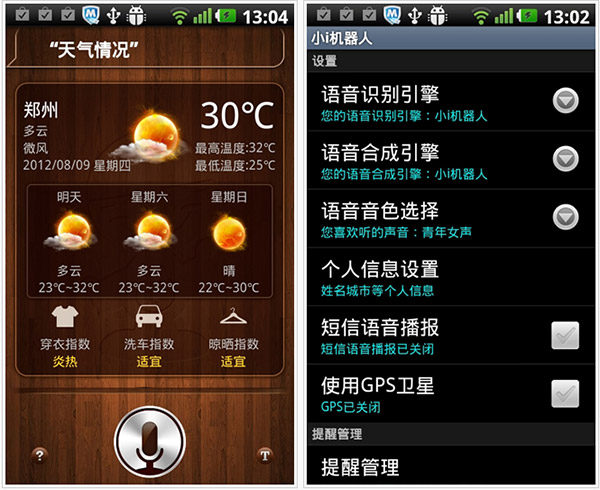
Task: Open the 语音音色选择 voice picker
Action: pos(566,216)
